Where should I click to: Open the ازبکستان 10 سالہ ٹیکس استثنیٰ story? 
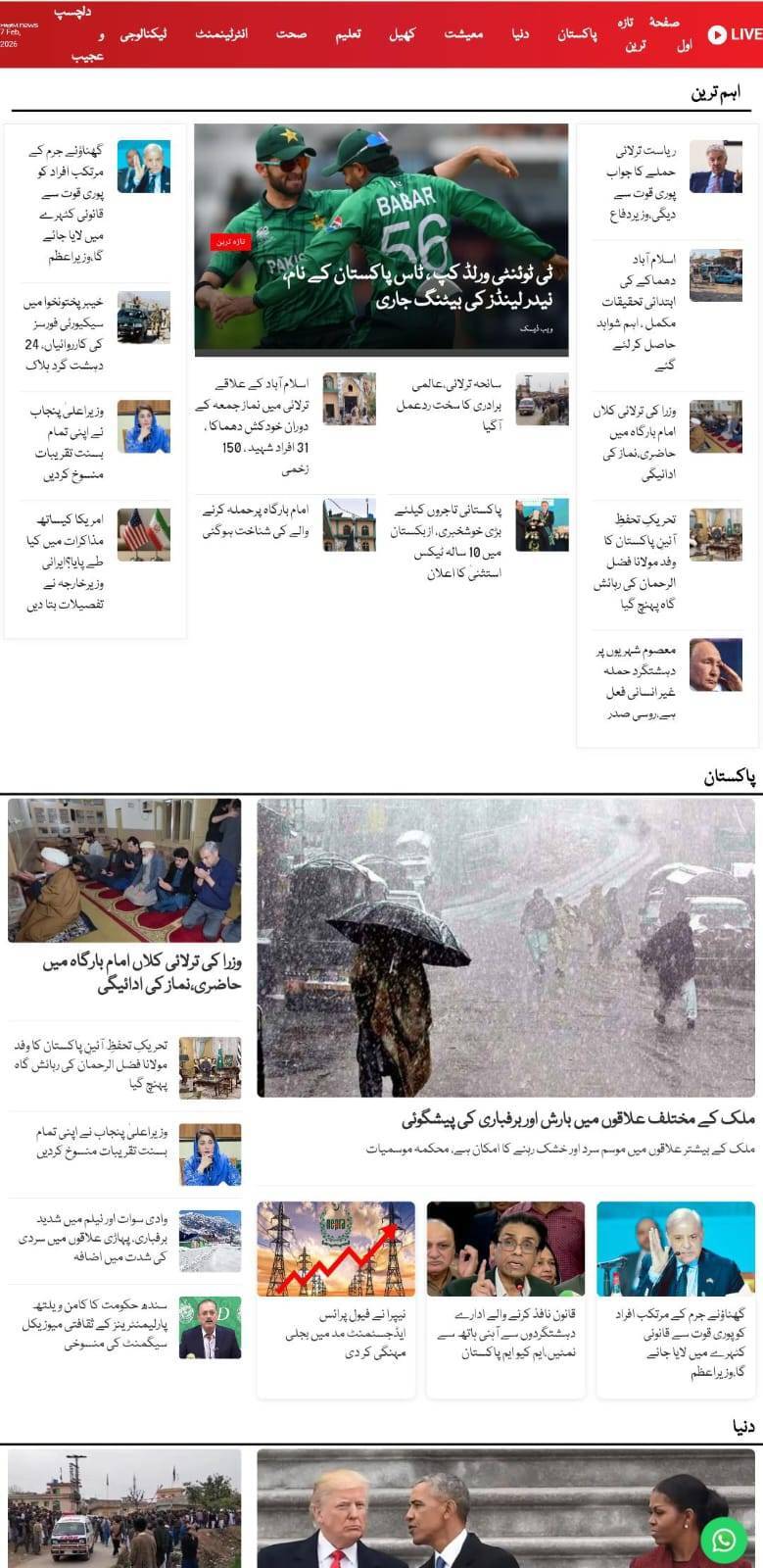[451, 541]
